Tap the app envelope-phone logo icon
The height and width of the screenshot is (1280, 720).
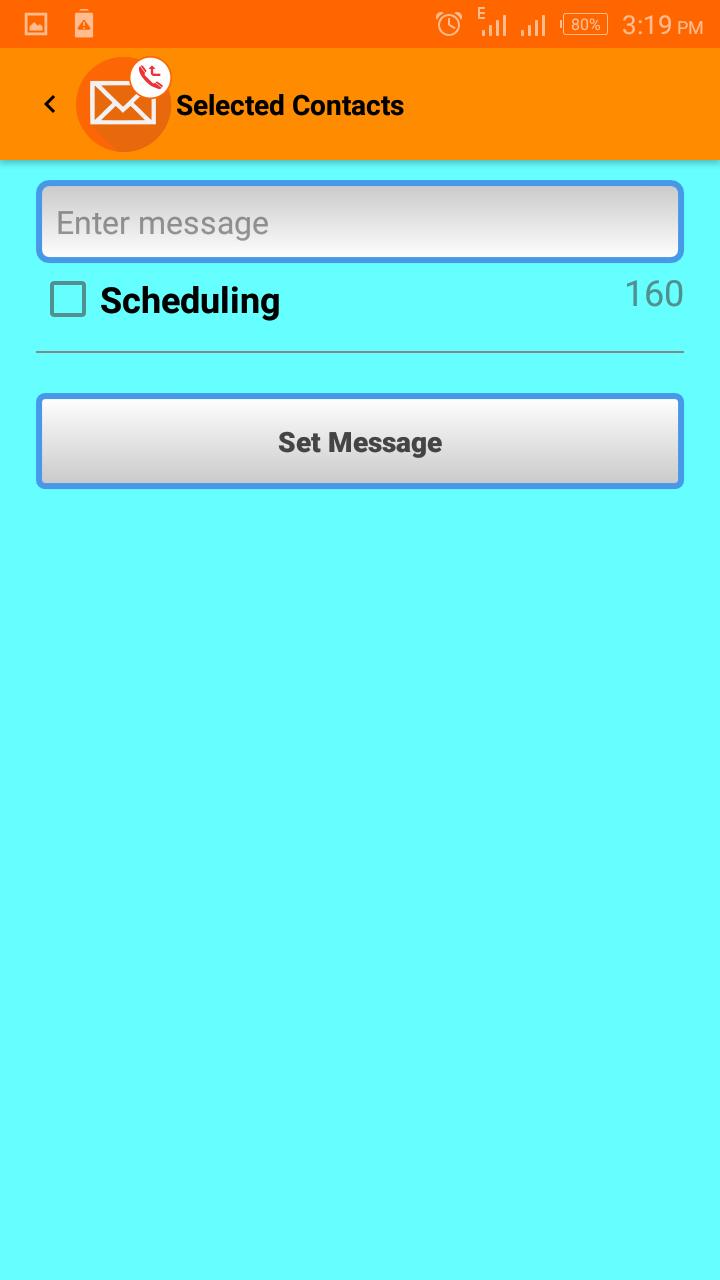pos(123,104)
